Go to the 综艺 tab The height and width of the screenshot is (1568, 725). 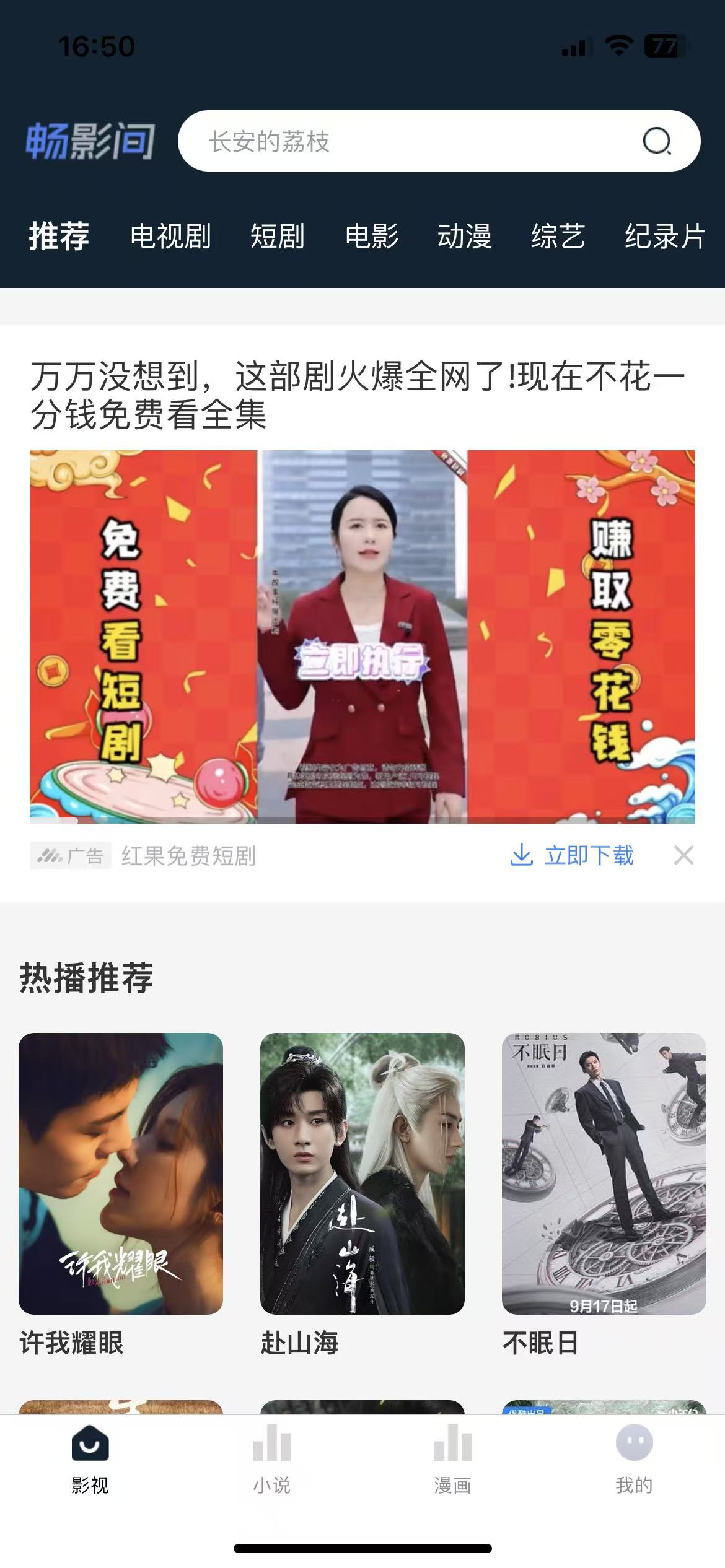tap(558, 237)
